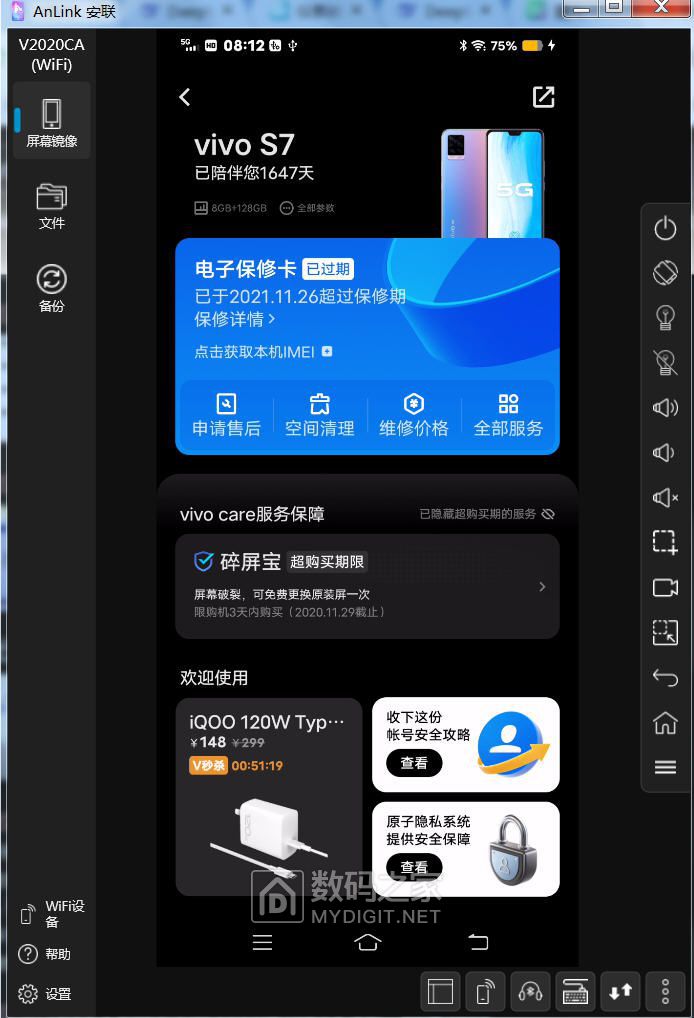This screenshot has width=694, height=1018.
Task: Open 备份 in AnLink sidebar
Action: [52, 288]
